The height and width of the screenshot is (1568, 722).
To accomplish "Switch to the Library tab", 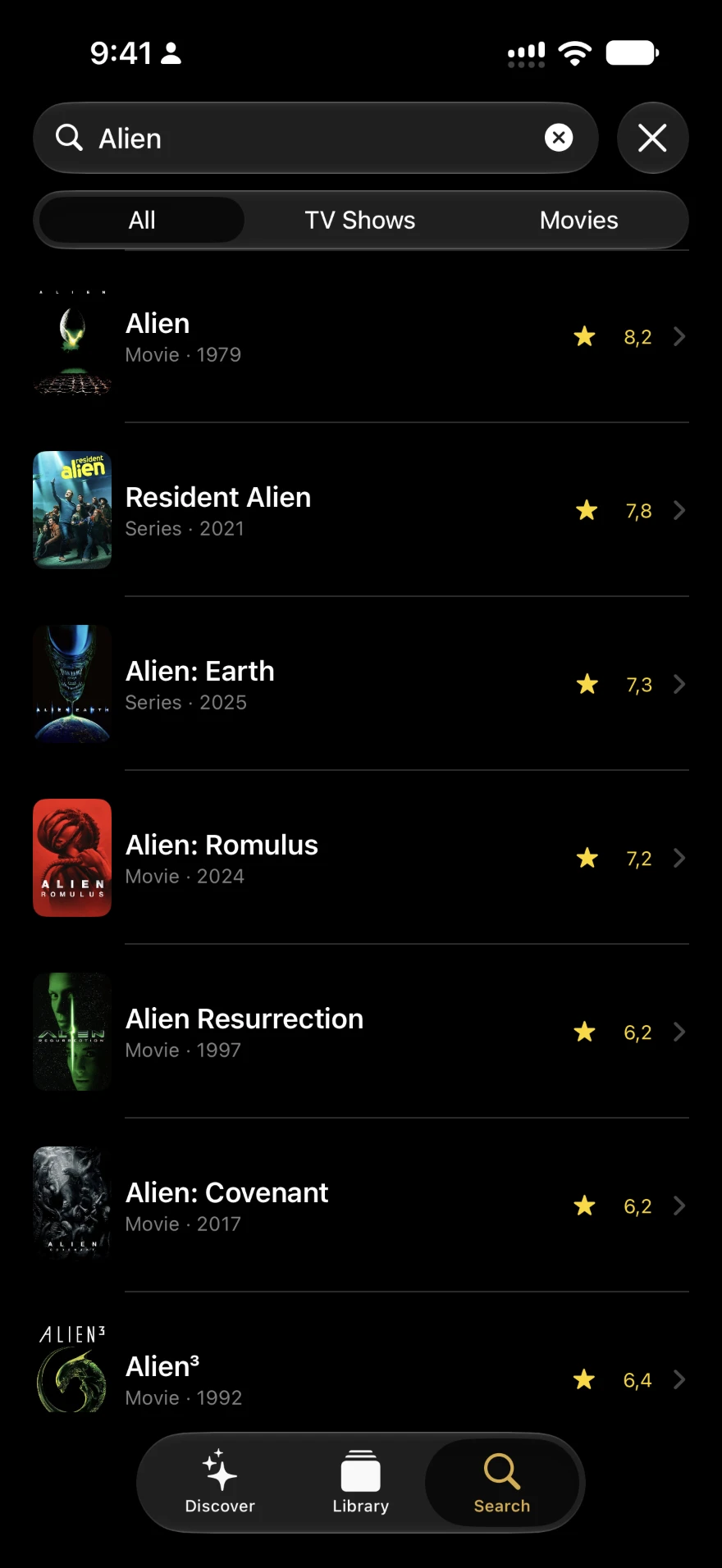I will tap(360, 1483).
